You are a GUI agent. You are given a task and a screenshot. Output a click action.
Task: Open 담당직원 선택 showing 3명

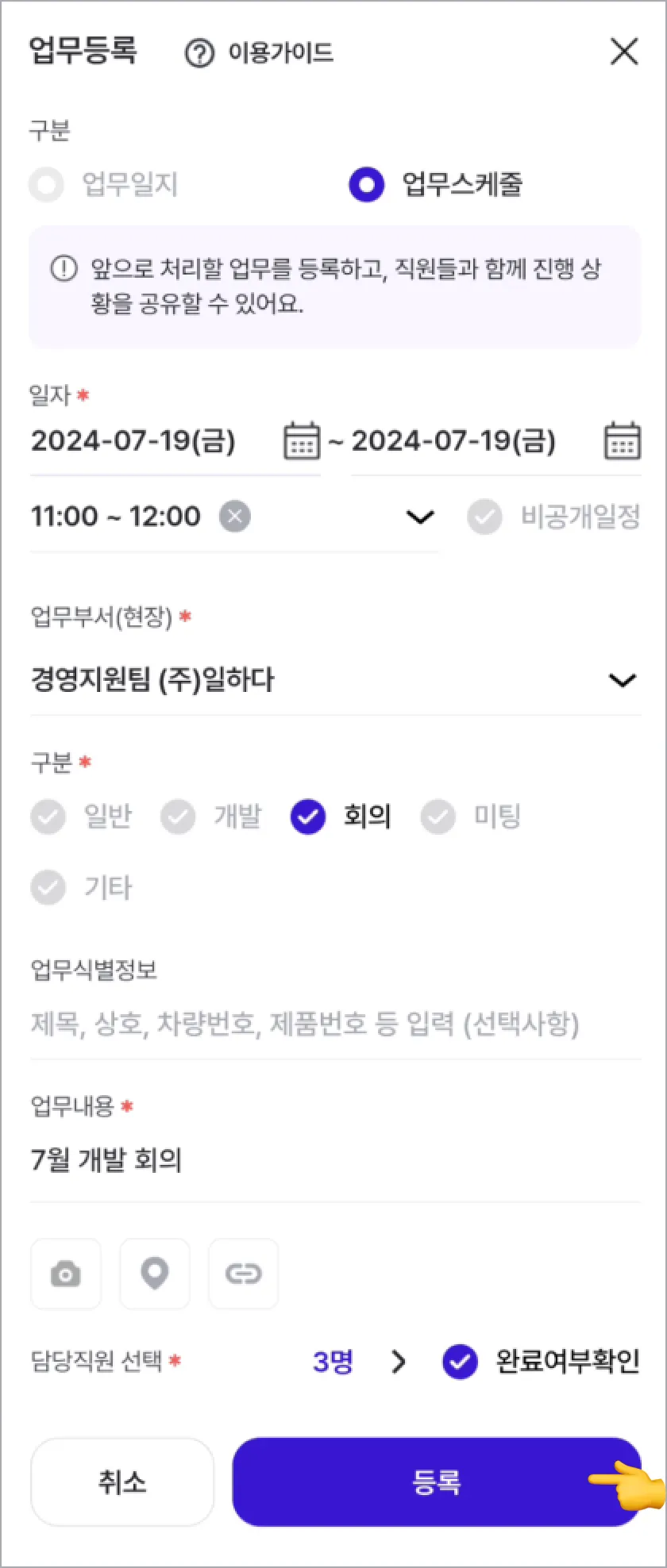[x=357, y=1362]
